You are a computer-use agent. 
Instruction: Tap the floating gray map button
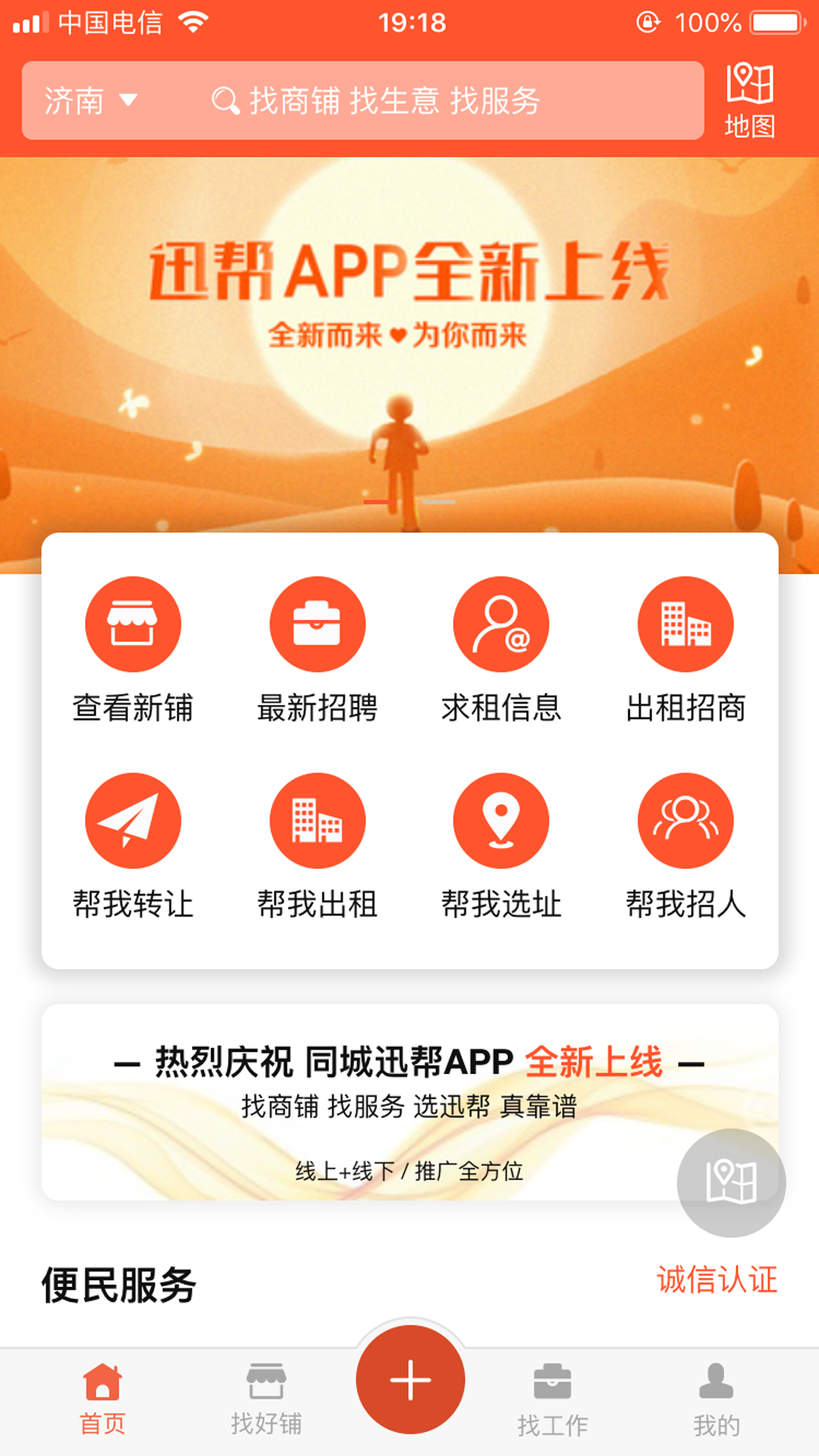[731, 1182]
